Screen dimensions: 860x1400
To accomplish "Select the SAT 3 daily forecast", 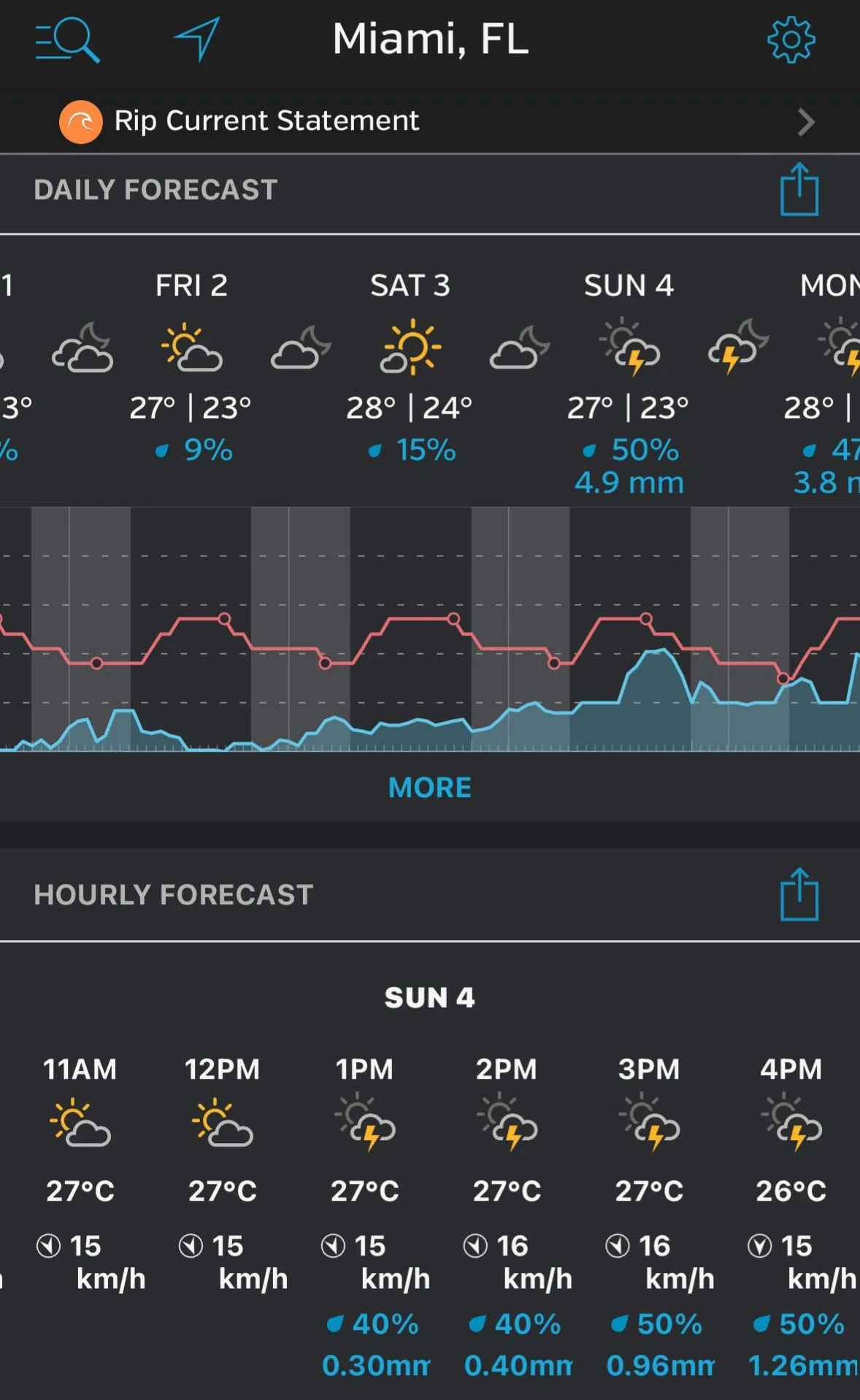I will coord(410,365).
